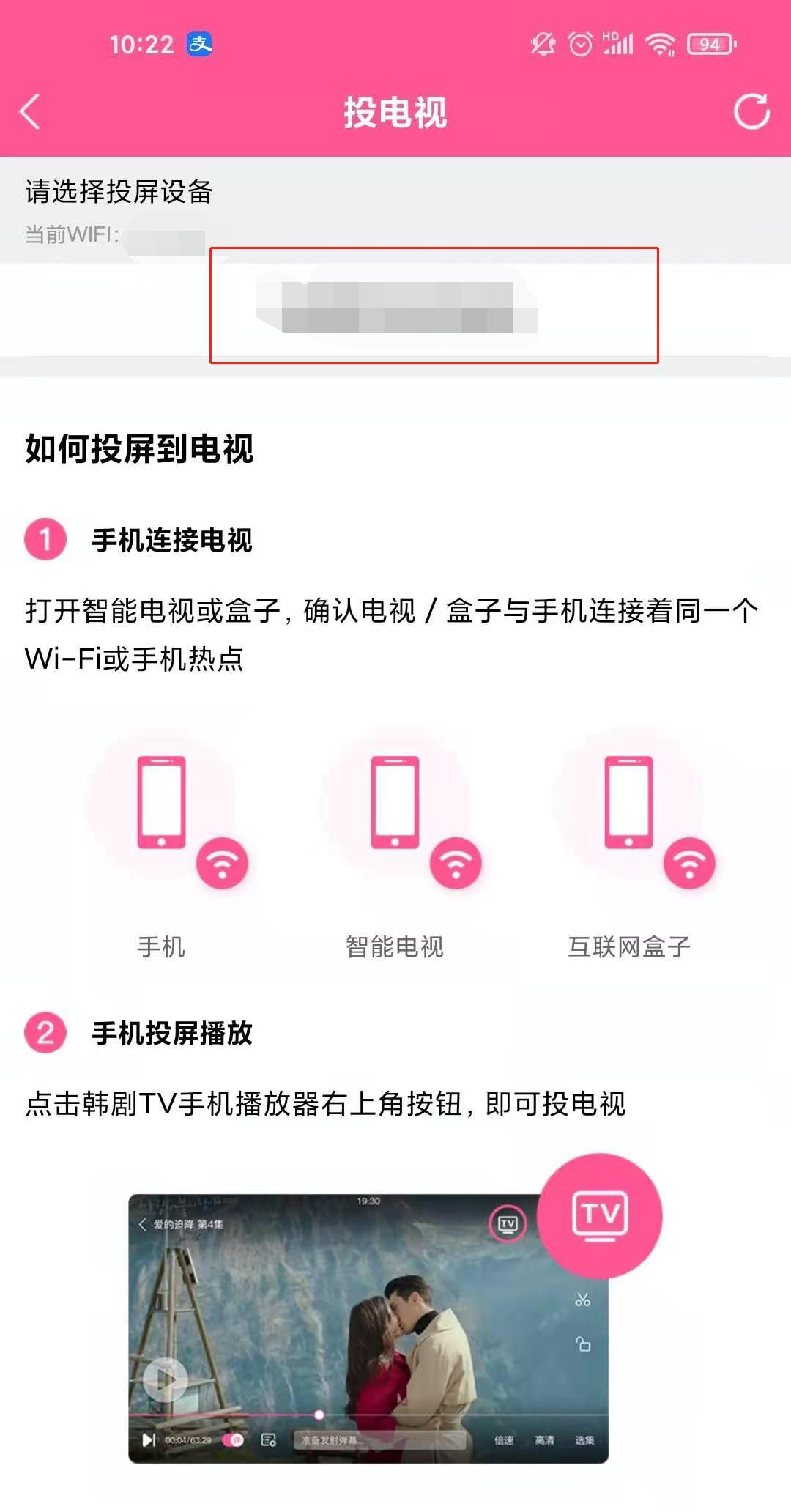Image resolution: width=791 pixels, height=1512 pixels.
Task: Tap the 94 battery indicator
Action: [x=707, y=44]
